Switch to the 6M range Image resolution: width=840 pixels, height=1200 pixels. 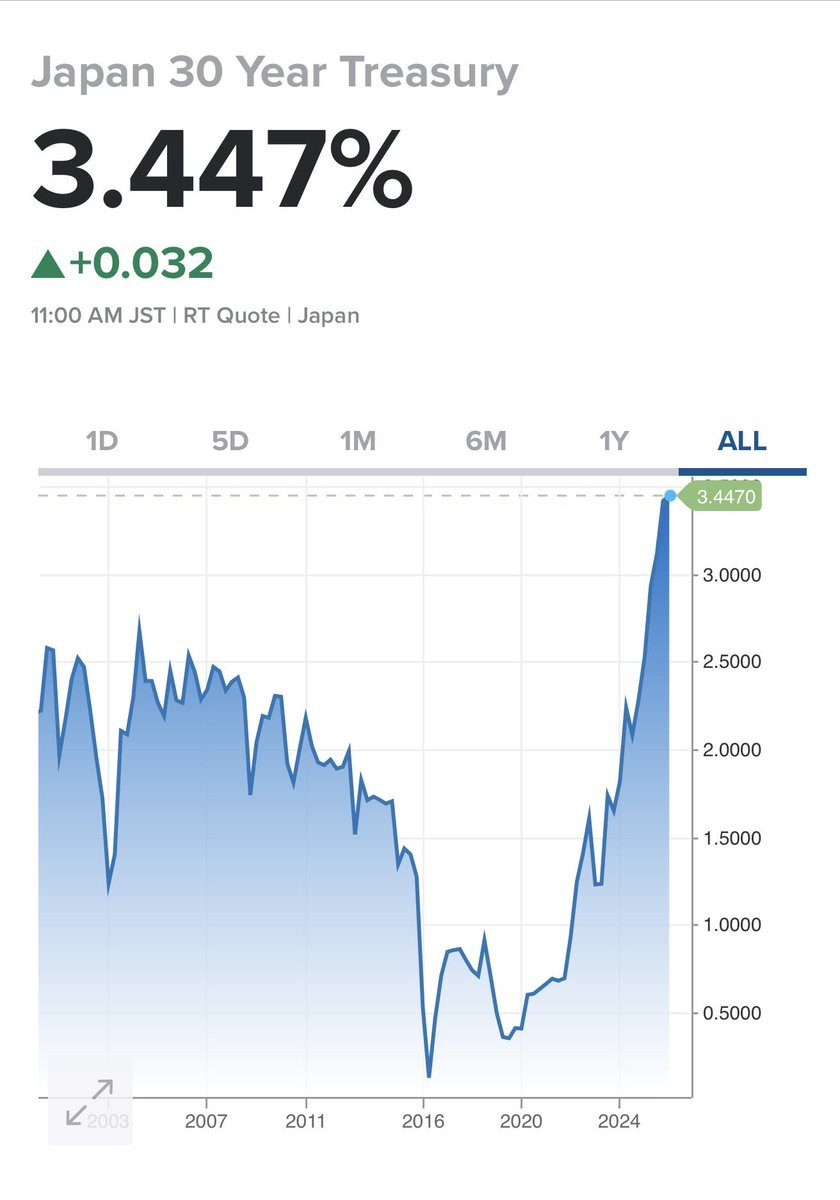coord(486,441)
